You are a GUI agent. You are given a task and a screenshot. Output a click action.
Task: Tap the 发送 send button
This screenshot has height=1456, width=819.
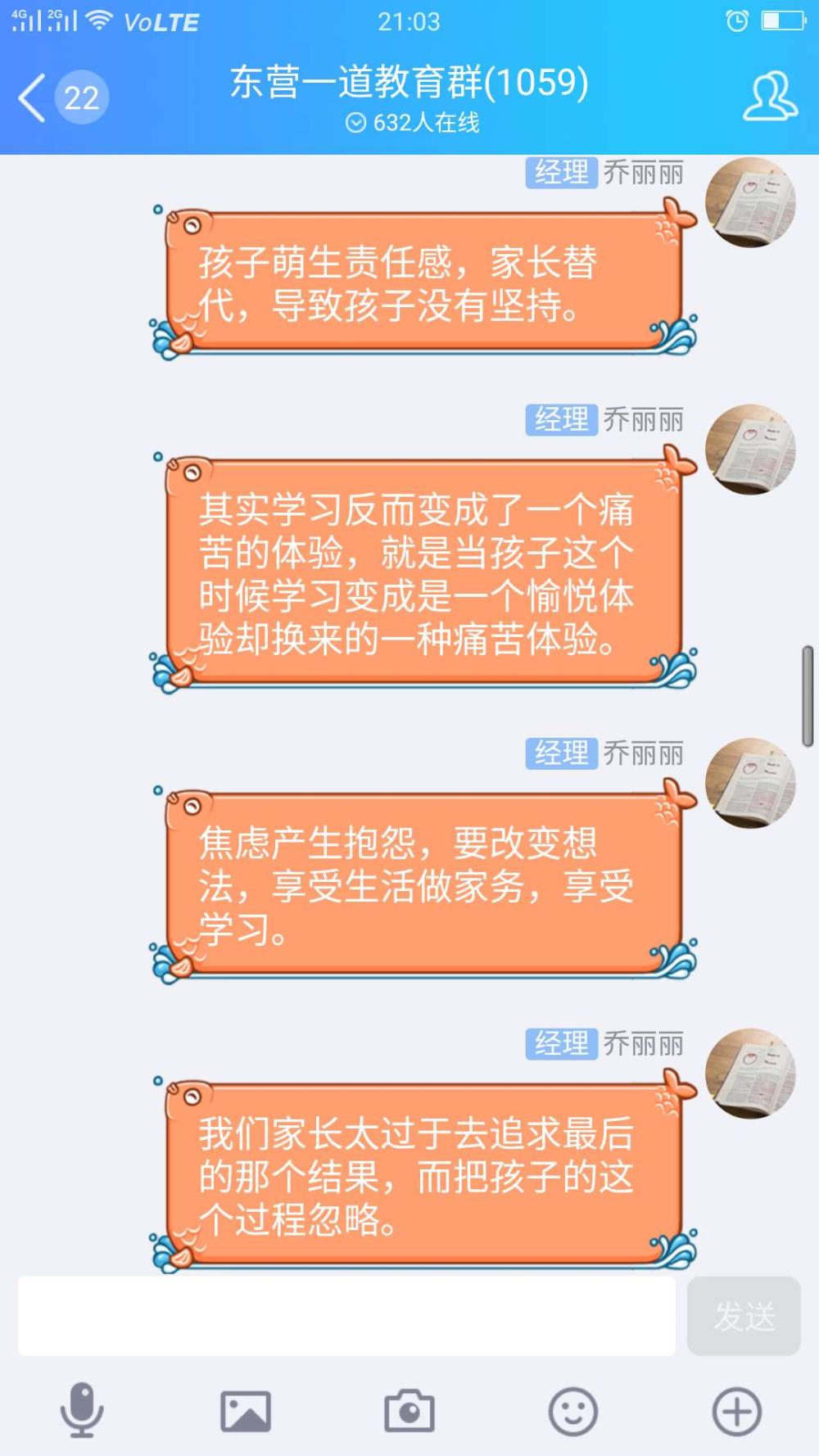(x=744, y=1316)
